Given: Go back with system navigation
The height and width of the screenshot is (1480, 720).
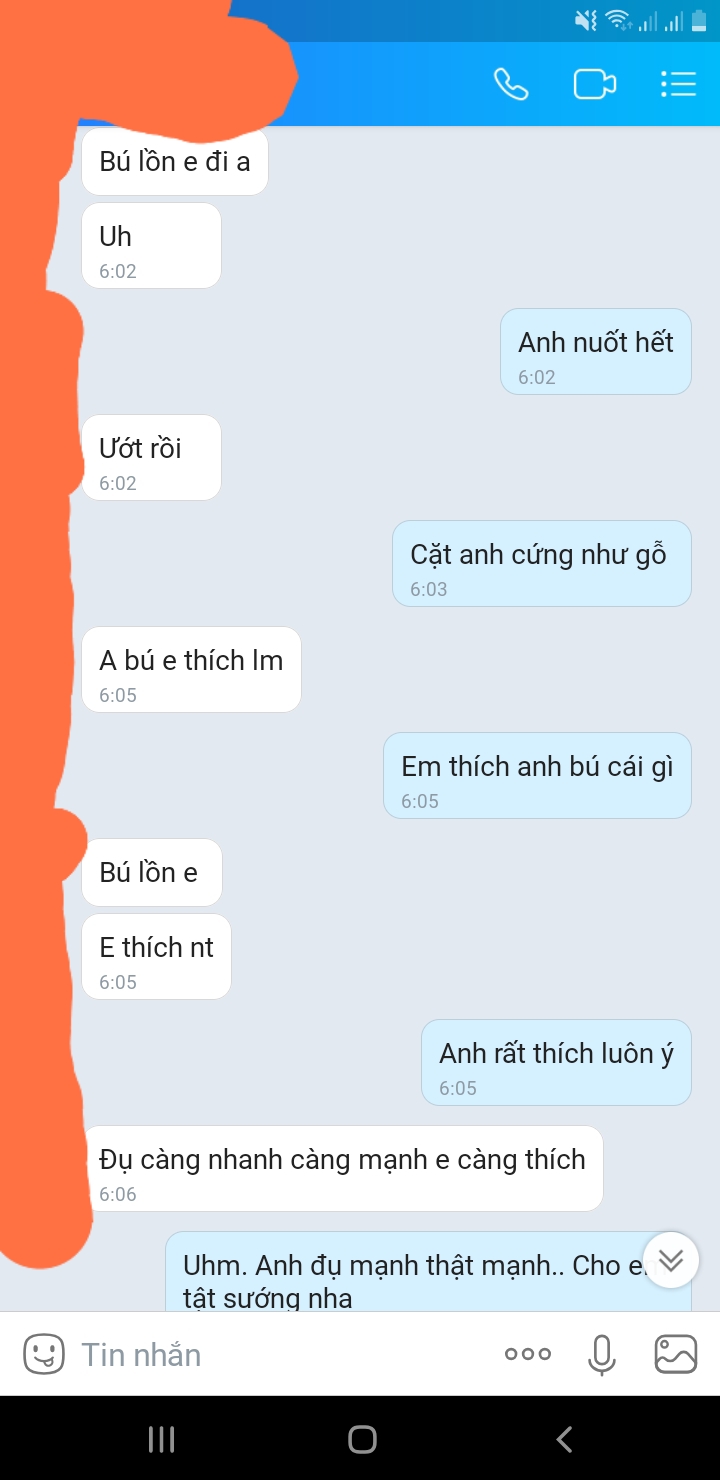Looking at the screenshot, I should [564, 1439].
